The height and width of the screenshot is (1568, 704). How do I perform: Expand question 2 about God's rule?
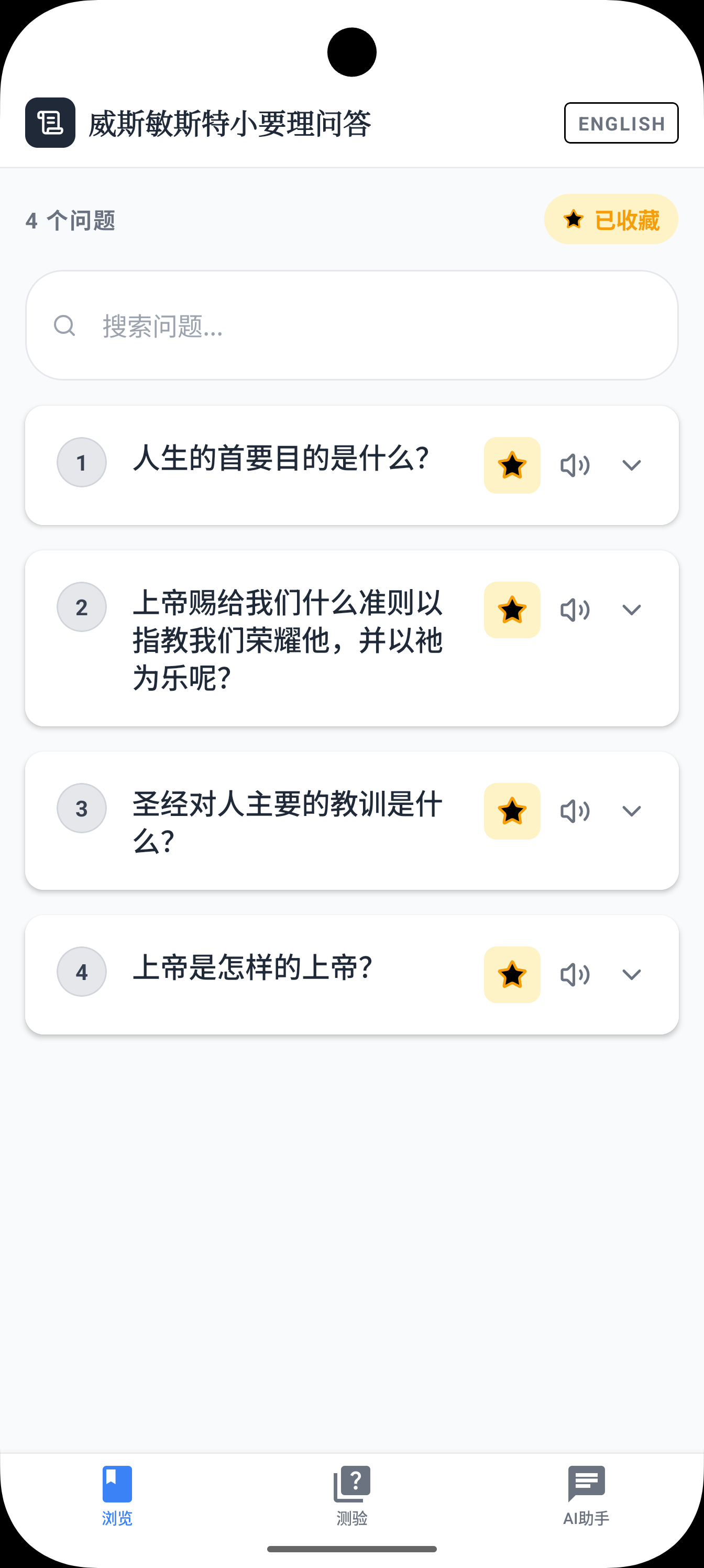click(x=632, y=610)
